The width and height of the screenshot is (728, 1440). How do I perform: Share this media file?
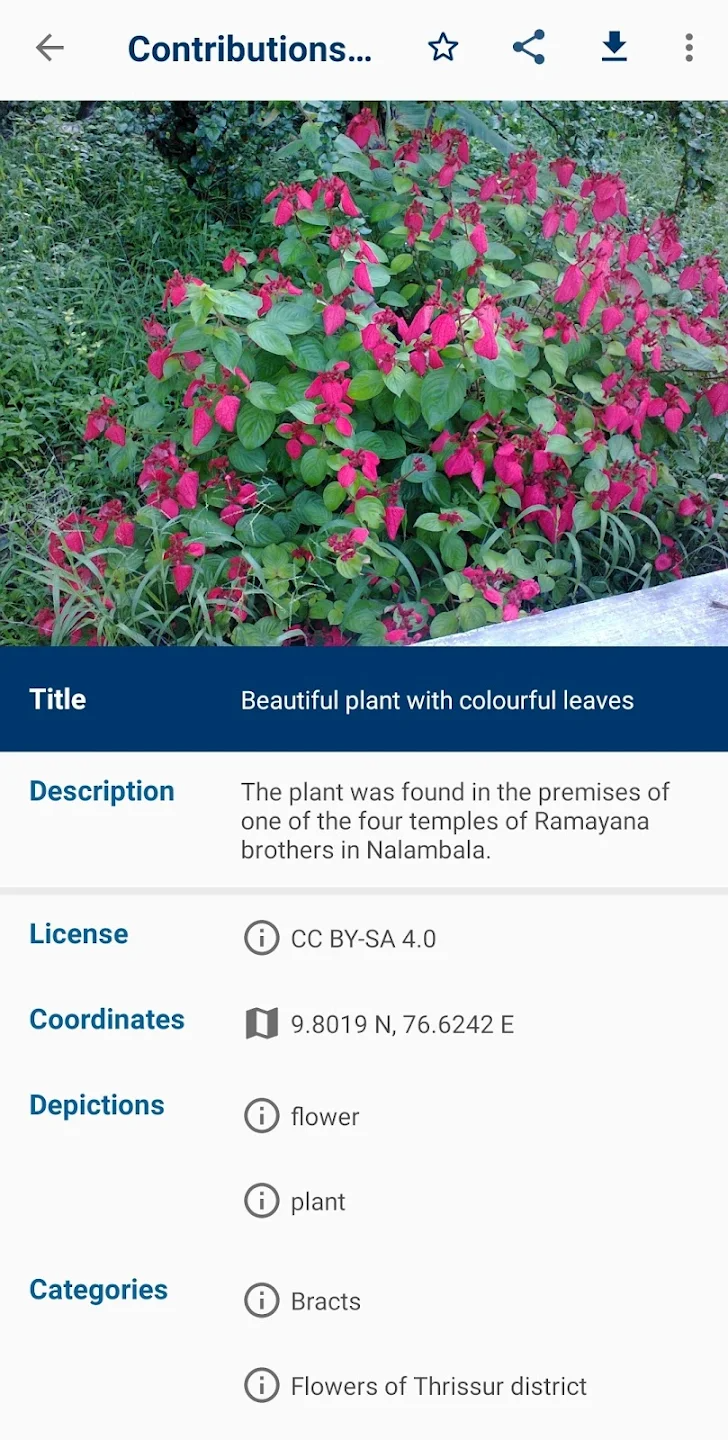528,48
